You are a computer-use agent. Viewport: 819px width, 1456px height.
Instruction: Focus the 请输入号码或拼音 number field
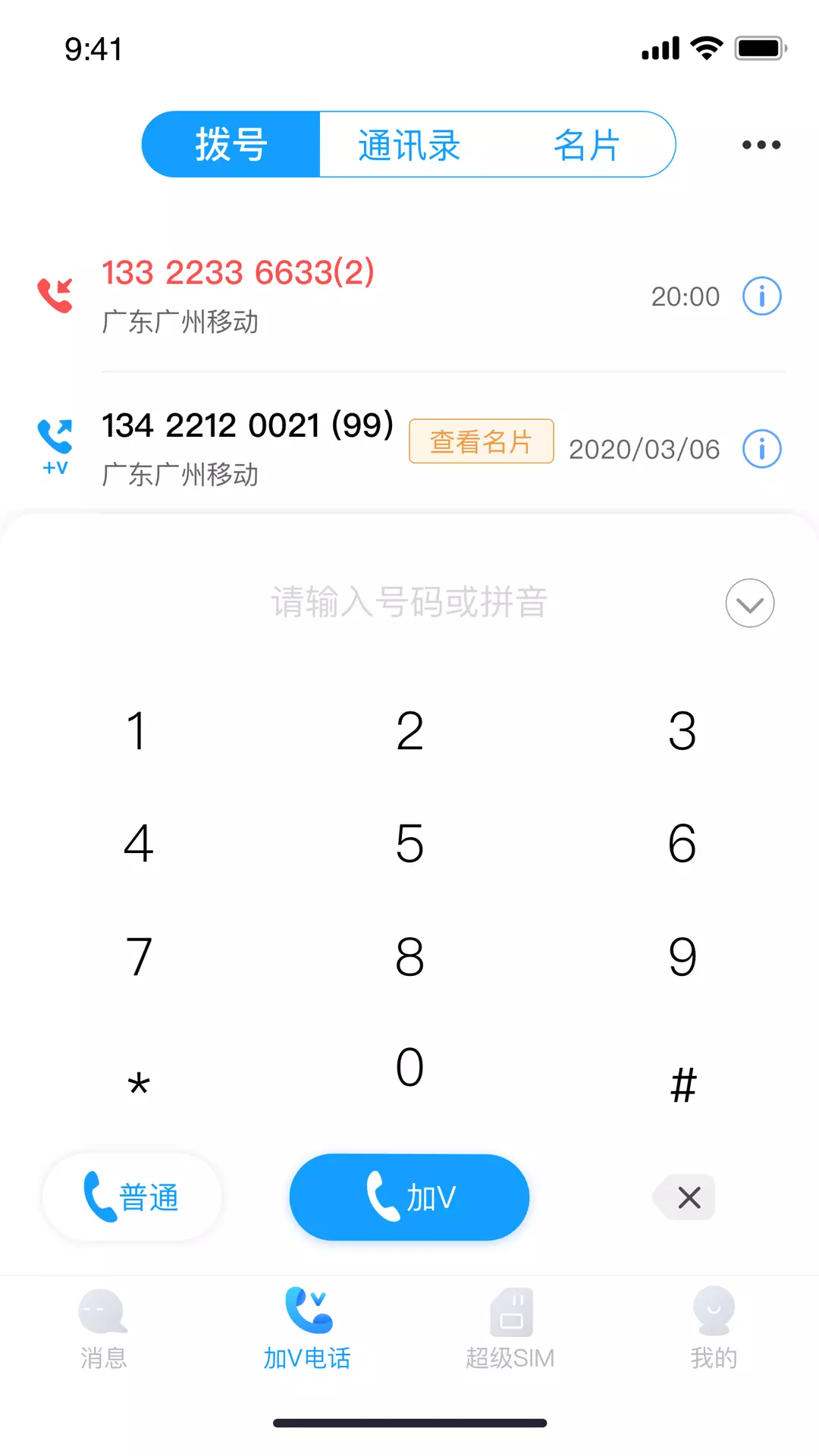pyautogui.click(x=409, y=603)
